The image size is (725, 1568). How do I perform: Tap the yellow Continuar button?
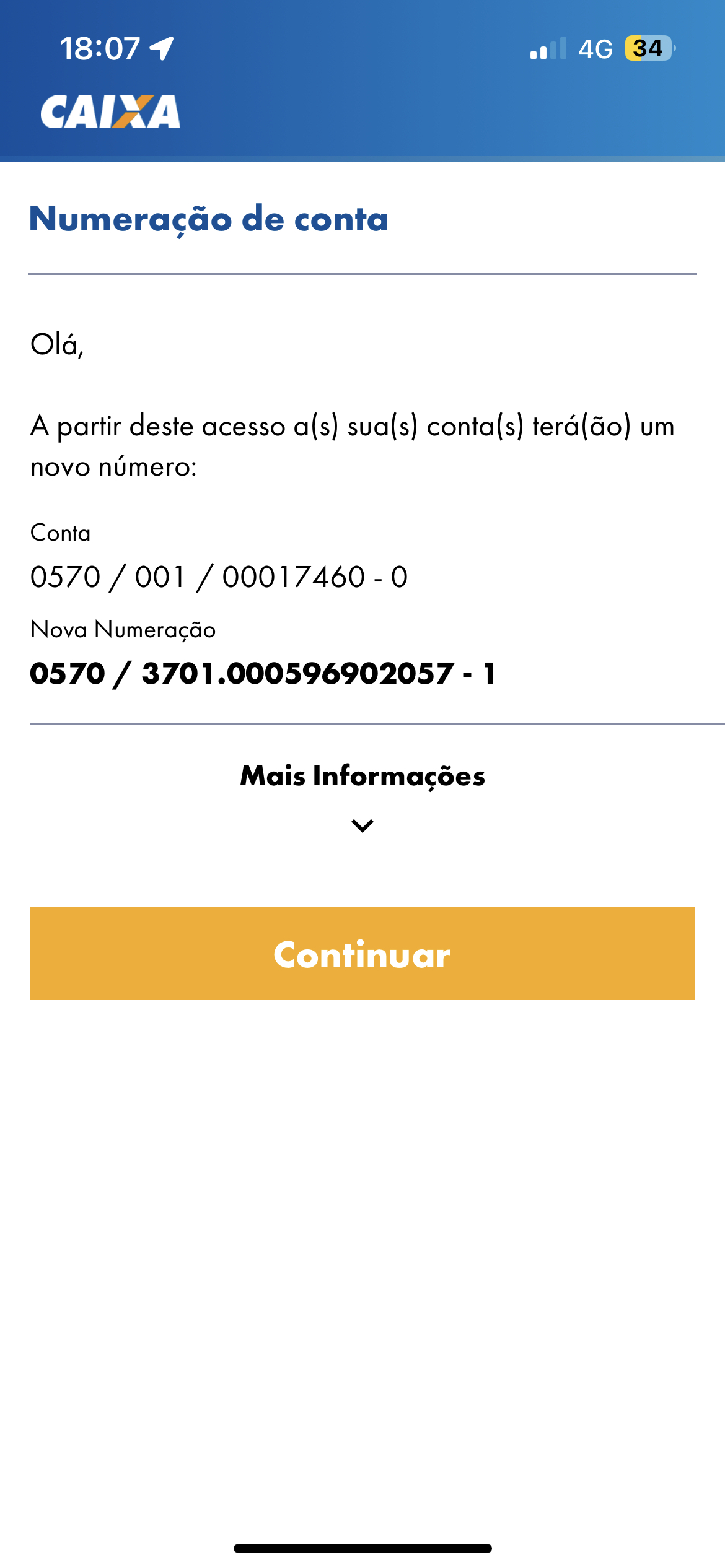coord(362,954)
